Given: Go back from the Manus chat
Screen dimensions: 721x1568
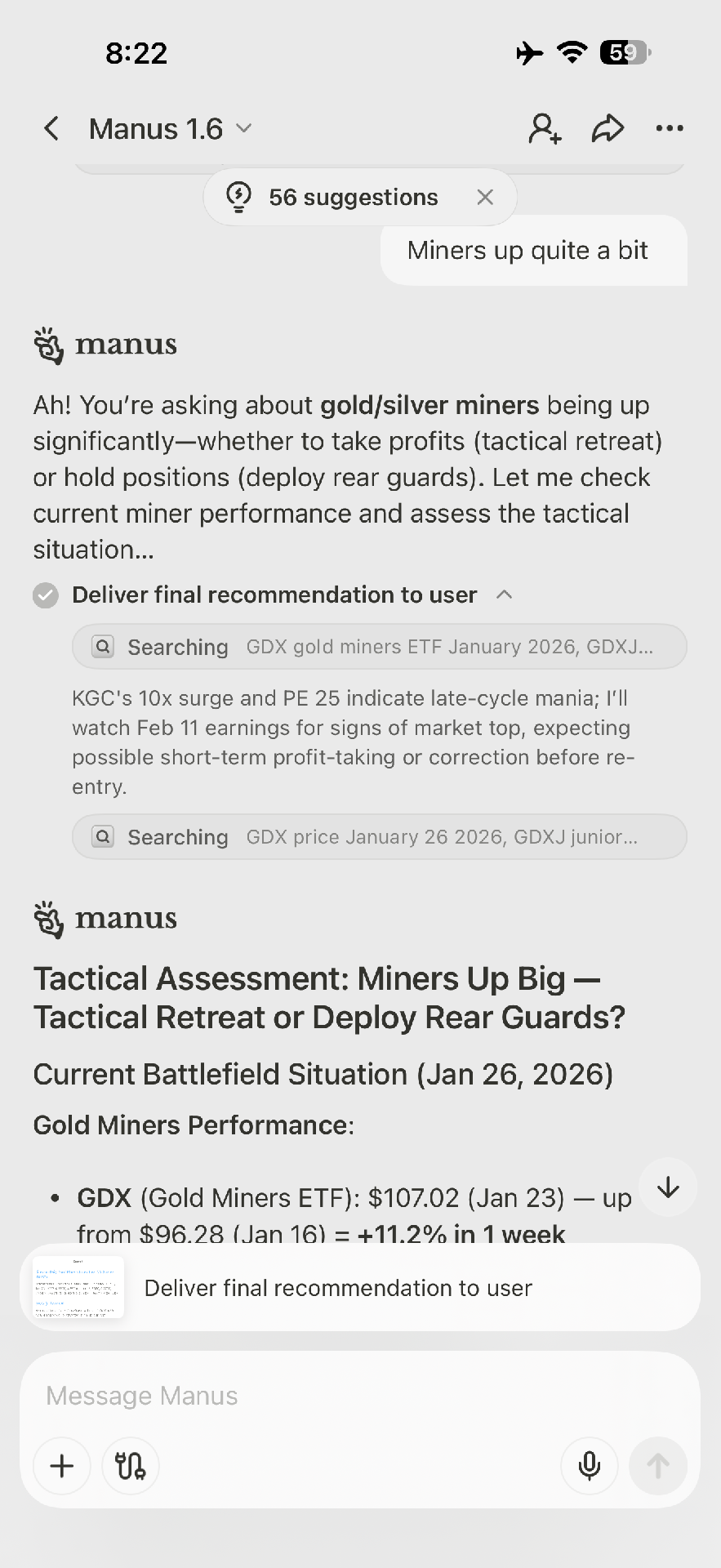Looking at the screenshot, I should [51, 128].
